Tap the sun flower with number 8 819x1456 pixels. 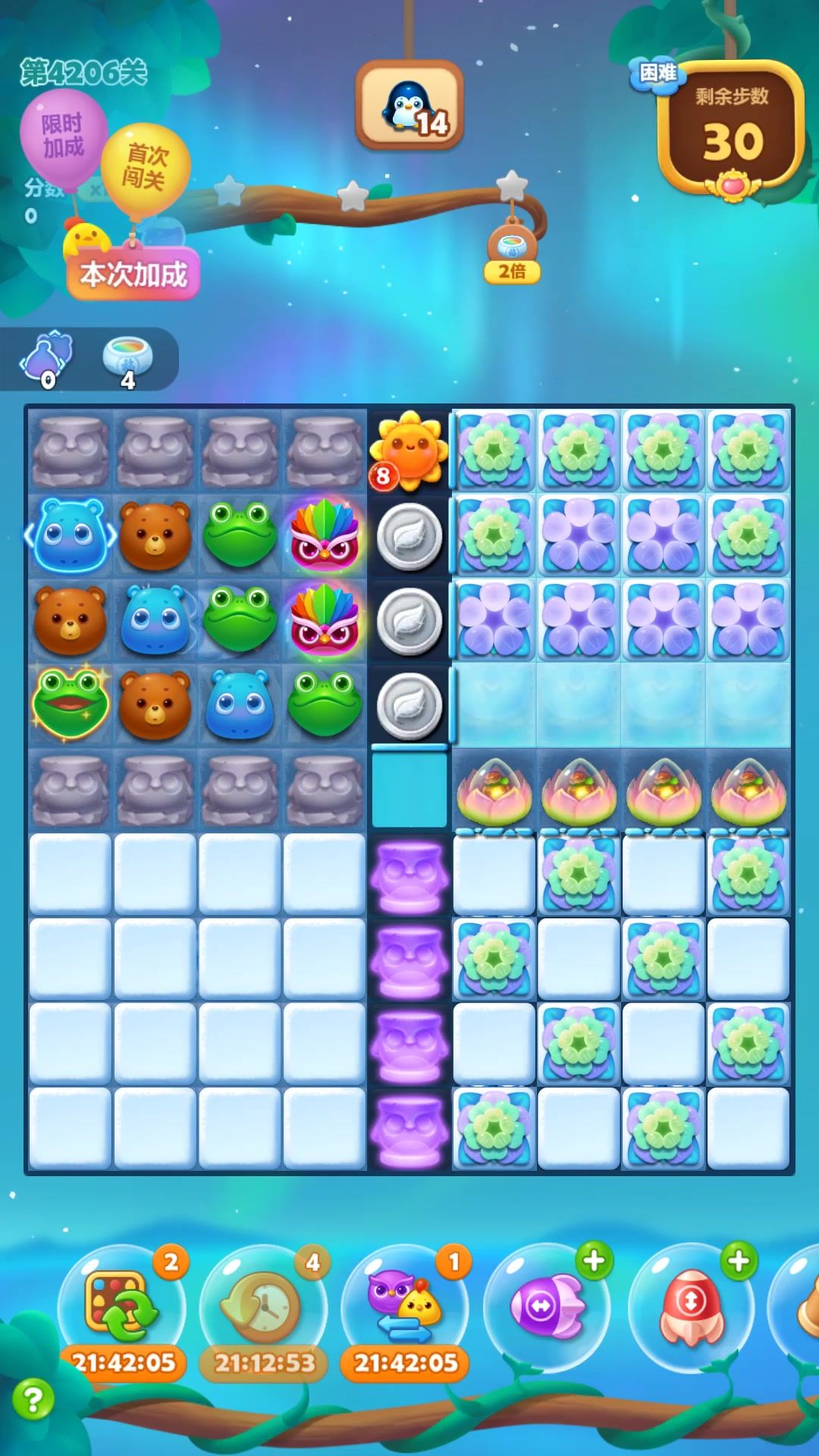coord(409,450)
